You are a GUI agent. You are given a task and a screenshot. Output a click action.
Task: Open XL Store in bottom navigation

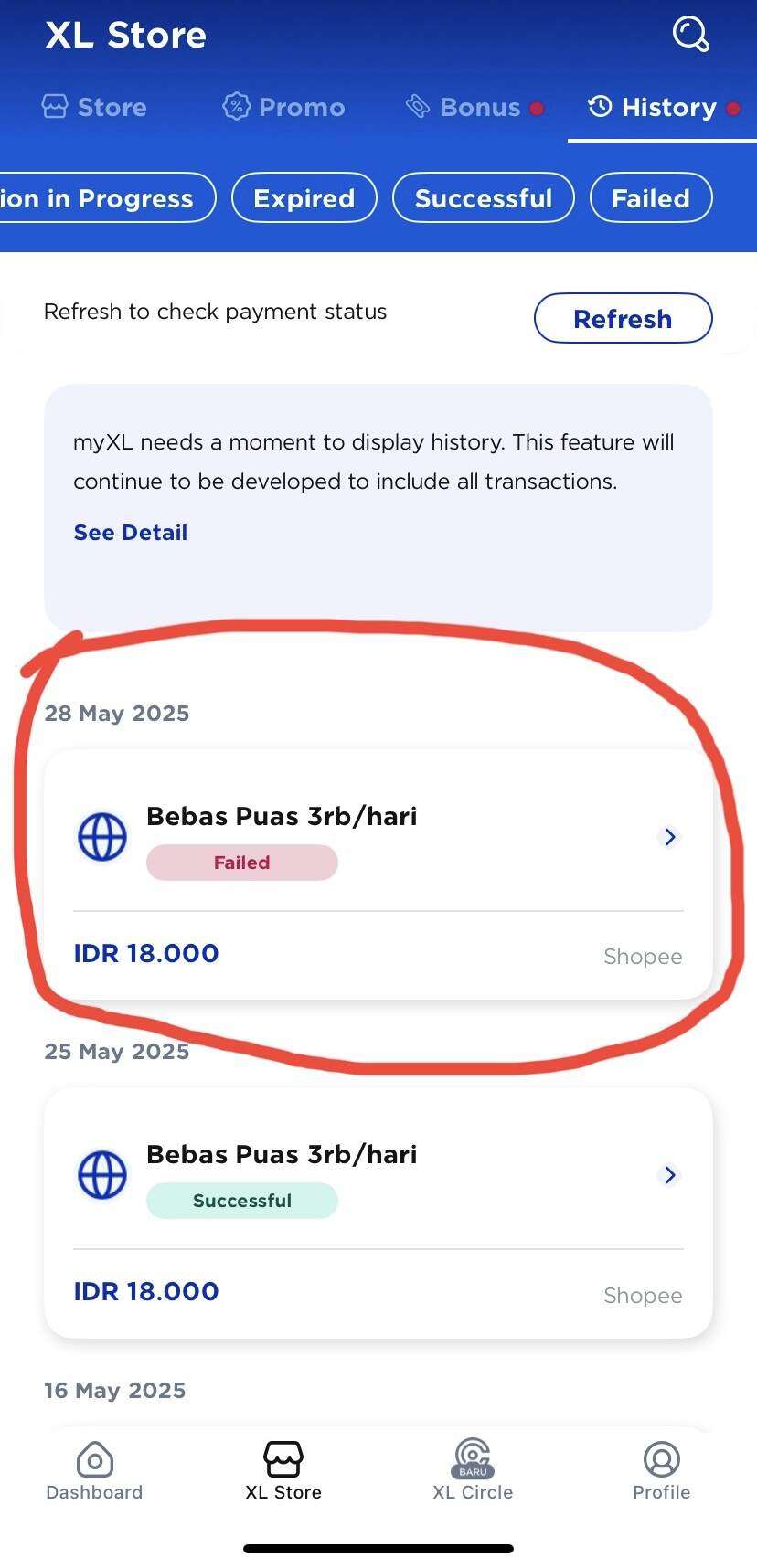[x=283, y=1471]
